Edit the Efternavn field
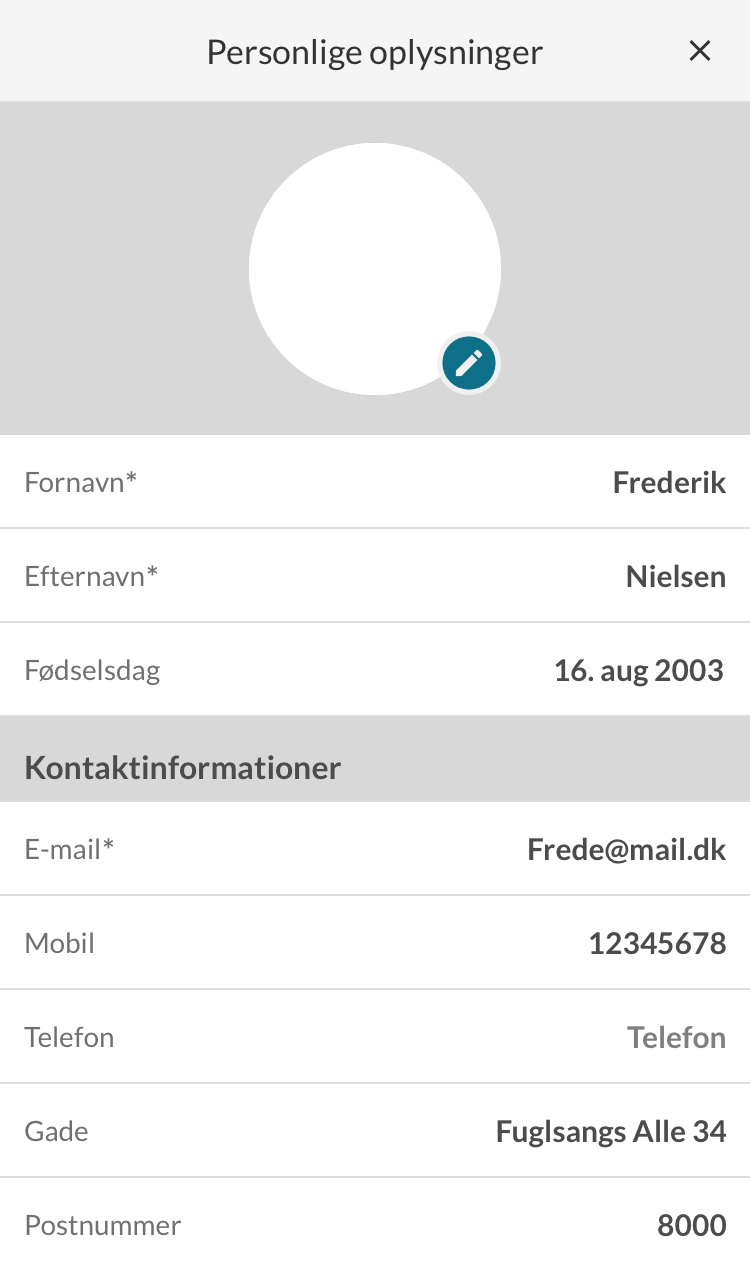Viewport: 750px width, 1269px height. 375,576
